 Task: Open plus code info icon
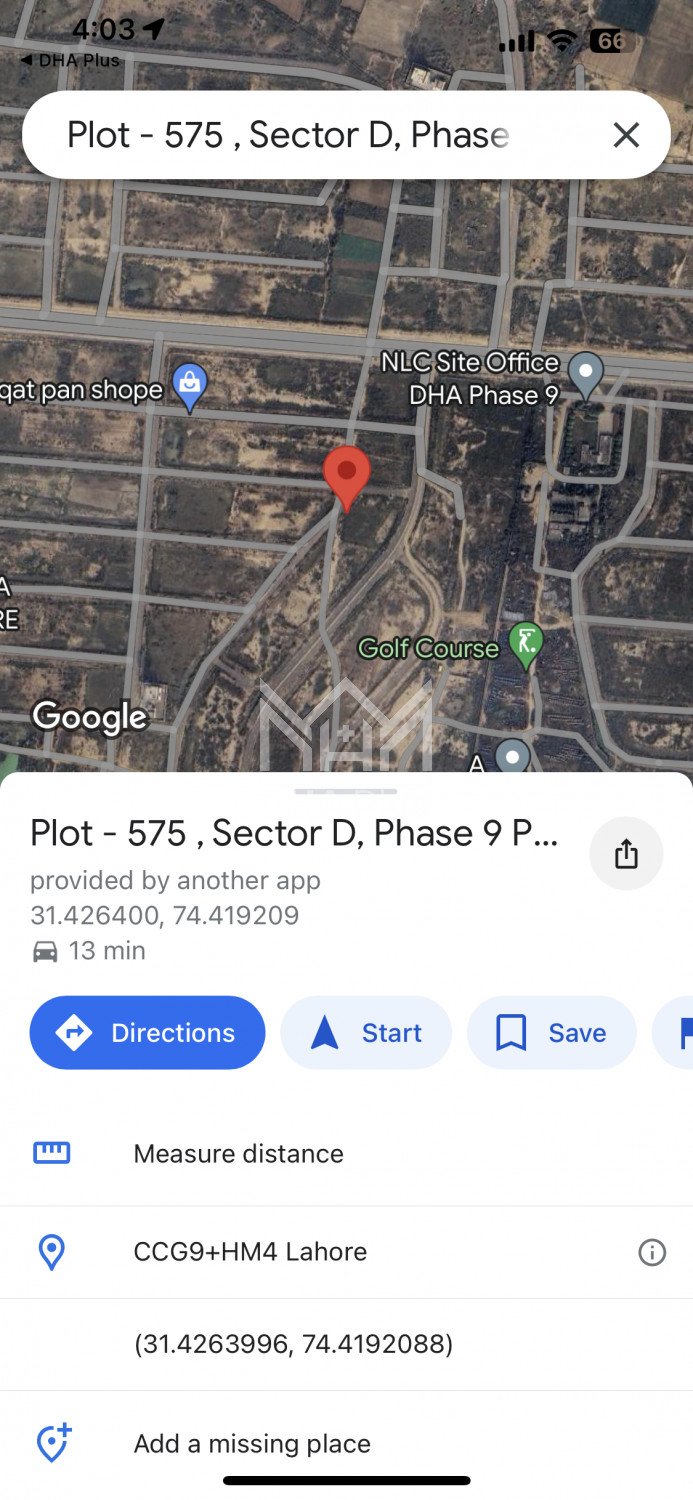point(652,1252)
